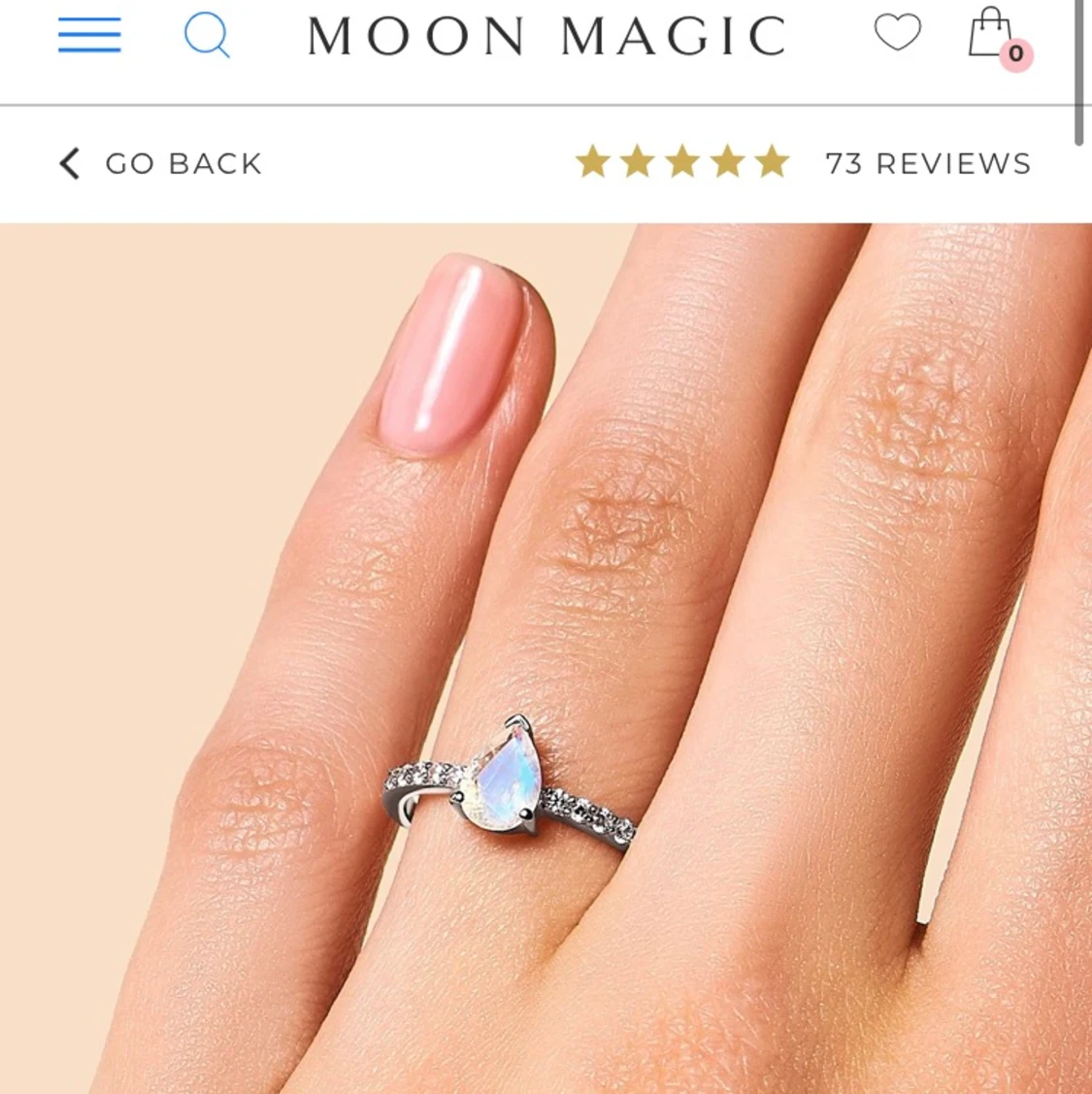Navigate home via the Moon Magic logo

tap(547, 37)
